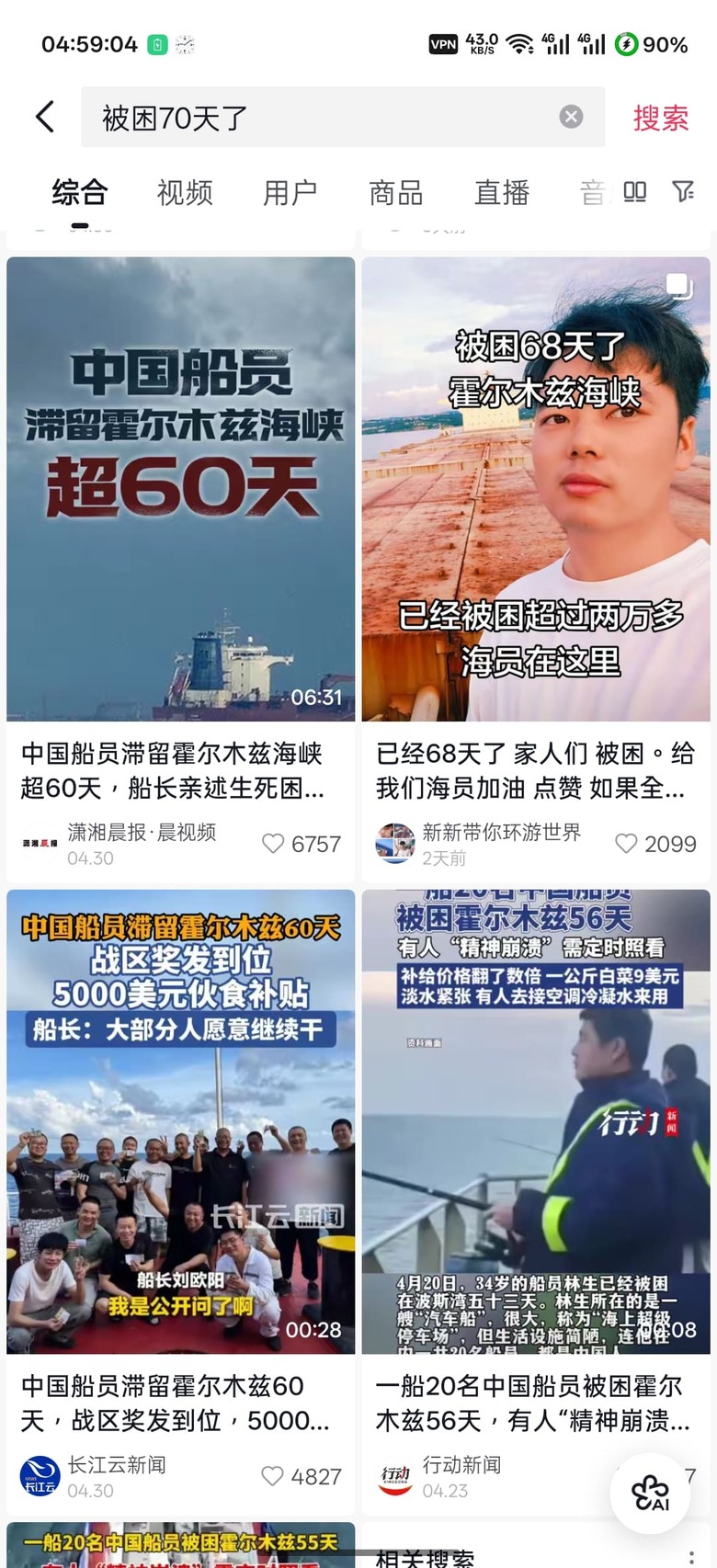
Task: Like the 长江云新闻 video with 4827 likes
Action: click(x=272, y=1476)
